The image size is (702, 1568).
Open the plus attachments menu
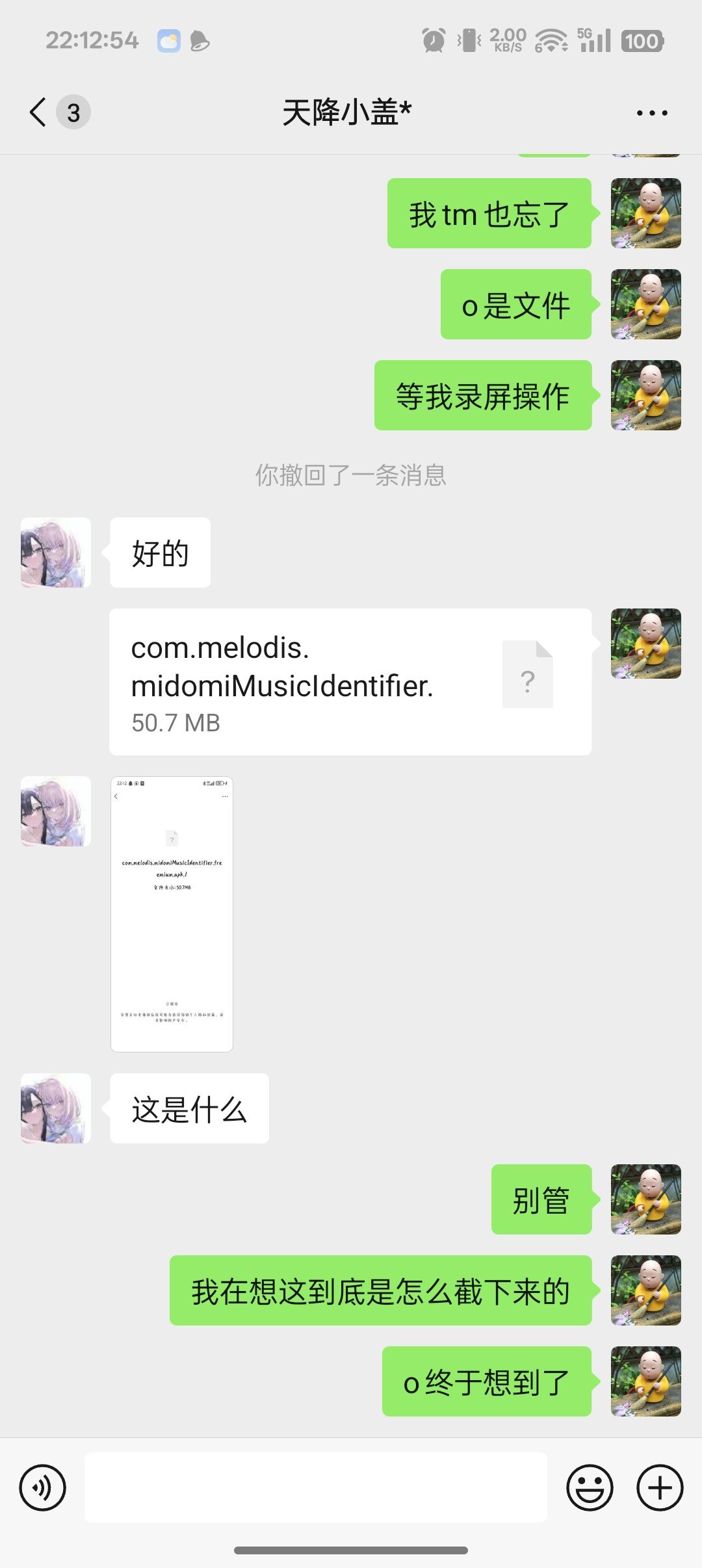click(x=660, y=1487)
